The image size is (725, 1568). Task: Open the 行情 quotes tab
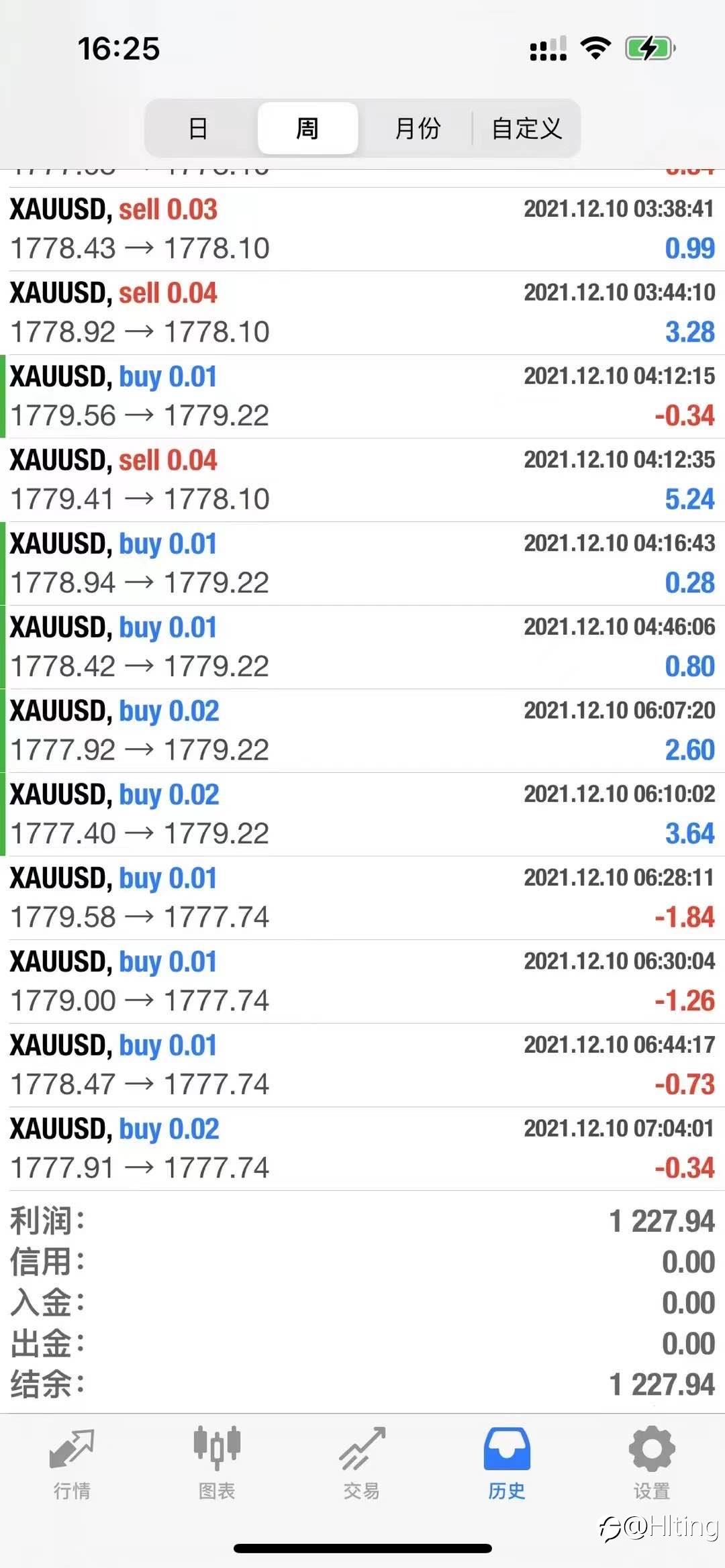point(72,1464)
